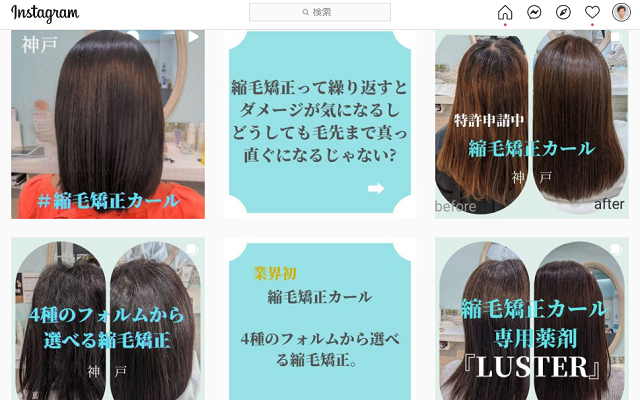Open the activity heart icon
640x400 pixels.
coord(592,13)
